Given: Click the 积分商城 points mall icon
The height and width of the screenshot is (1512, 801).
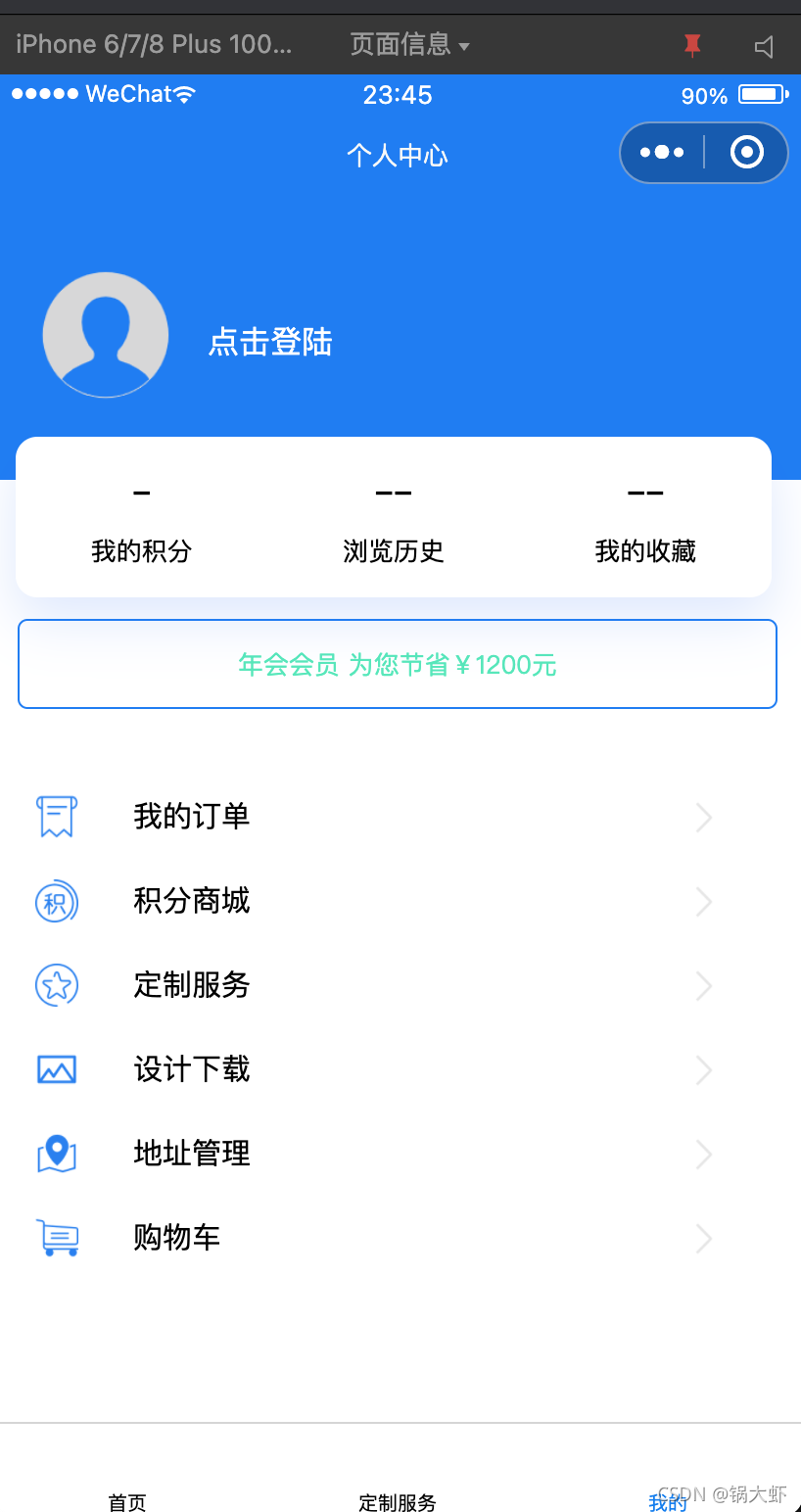Looking at the screenshot, I should pos(56,901).
